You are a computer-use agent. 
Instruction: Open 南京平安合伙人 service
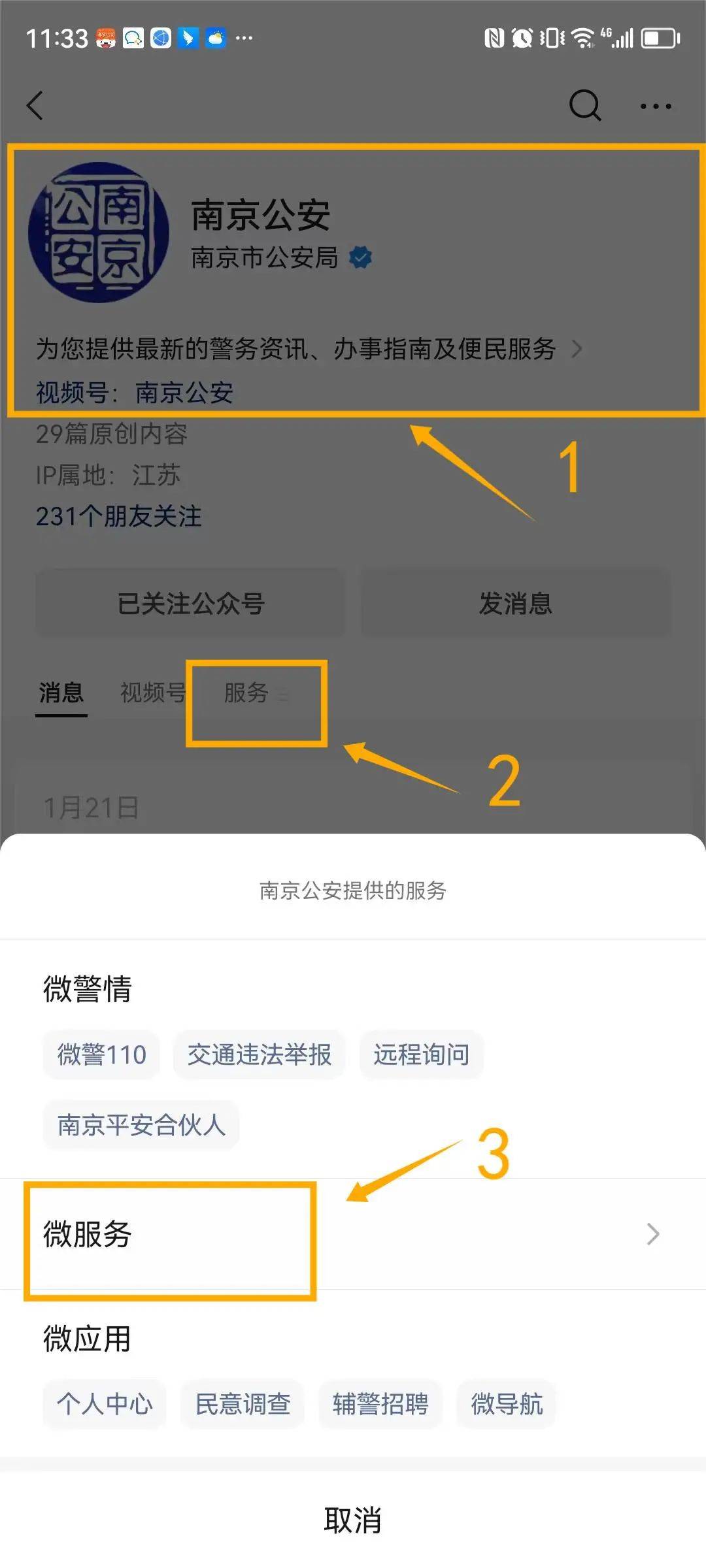[x=141, y=1125]
